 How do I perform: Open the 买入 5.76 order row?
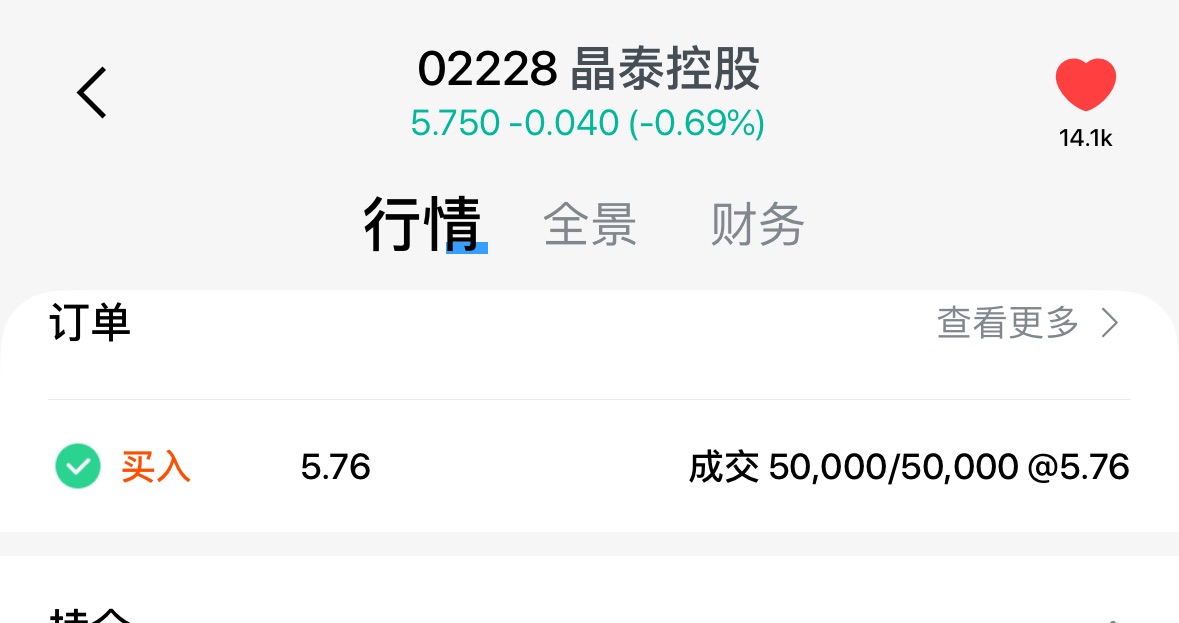pyautogui.click(x=590, y=467)
